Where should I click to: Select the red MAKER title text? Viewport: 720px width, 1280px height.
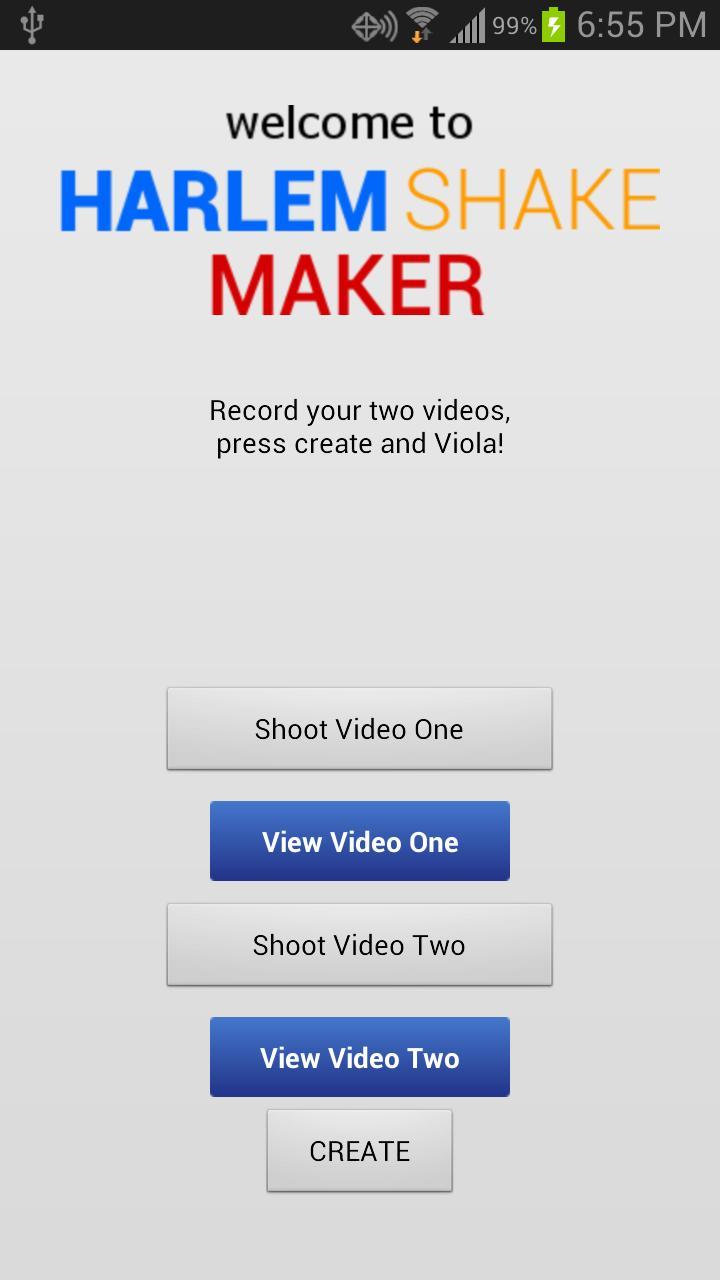click(x=347, y=283)
